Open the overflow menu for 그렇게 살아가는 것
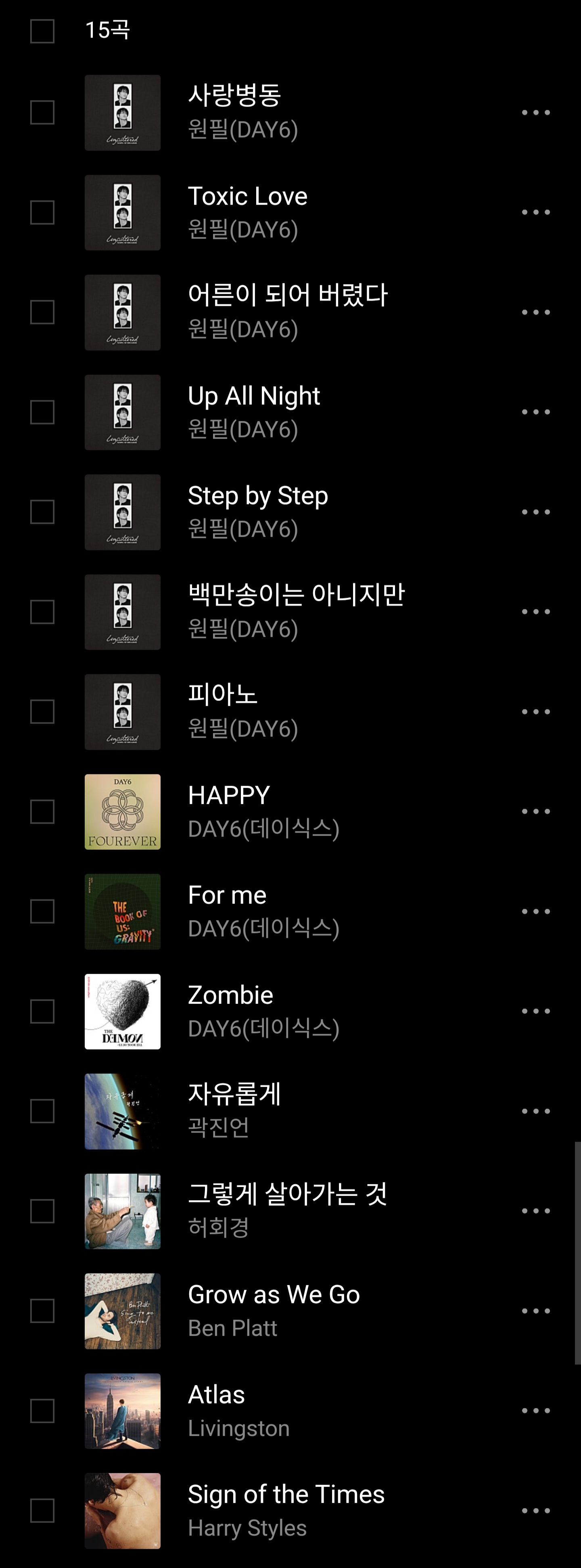The width and height of the screenshot is (581, 1568). 535,1210
